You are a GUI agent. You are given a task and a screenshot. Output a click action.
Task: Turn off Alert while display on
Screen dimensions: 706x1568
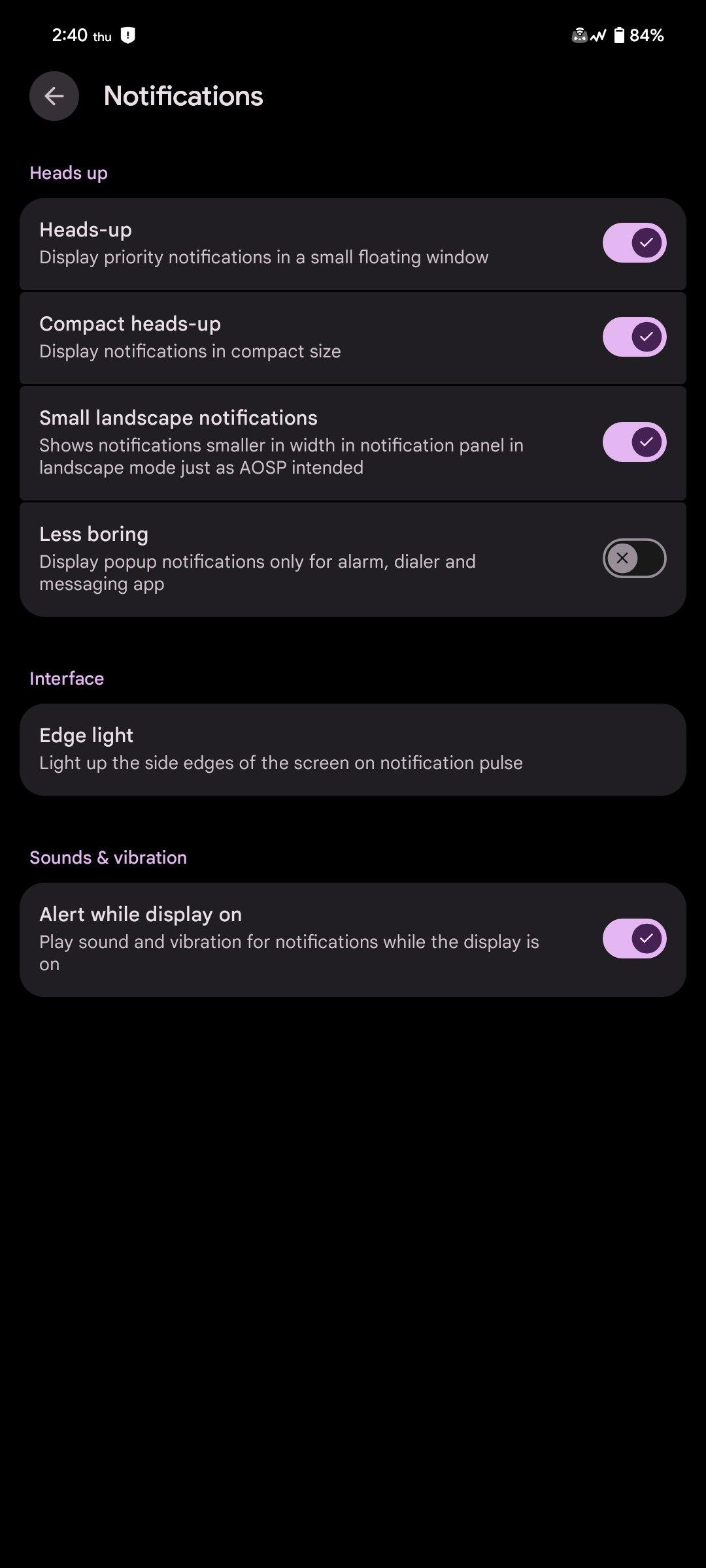click(x=634, y=939)
